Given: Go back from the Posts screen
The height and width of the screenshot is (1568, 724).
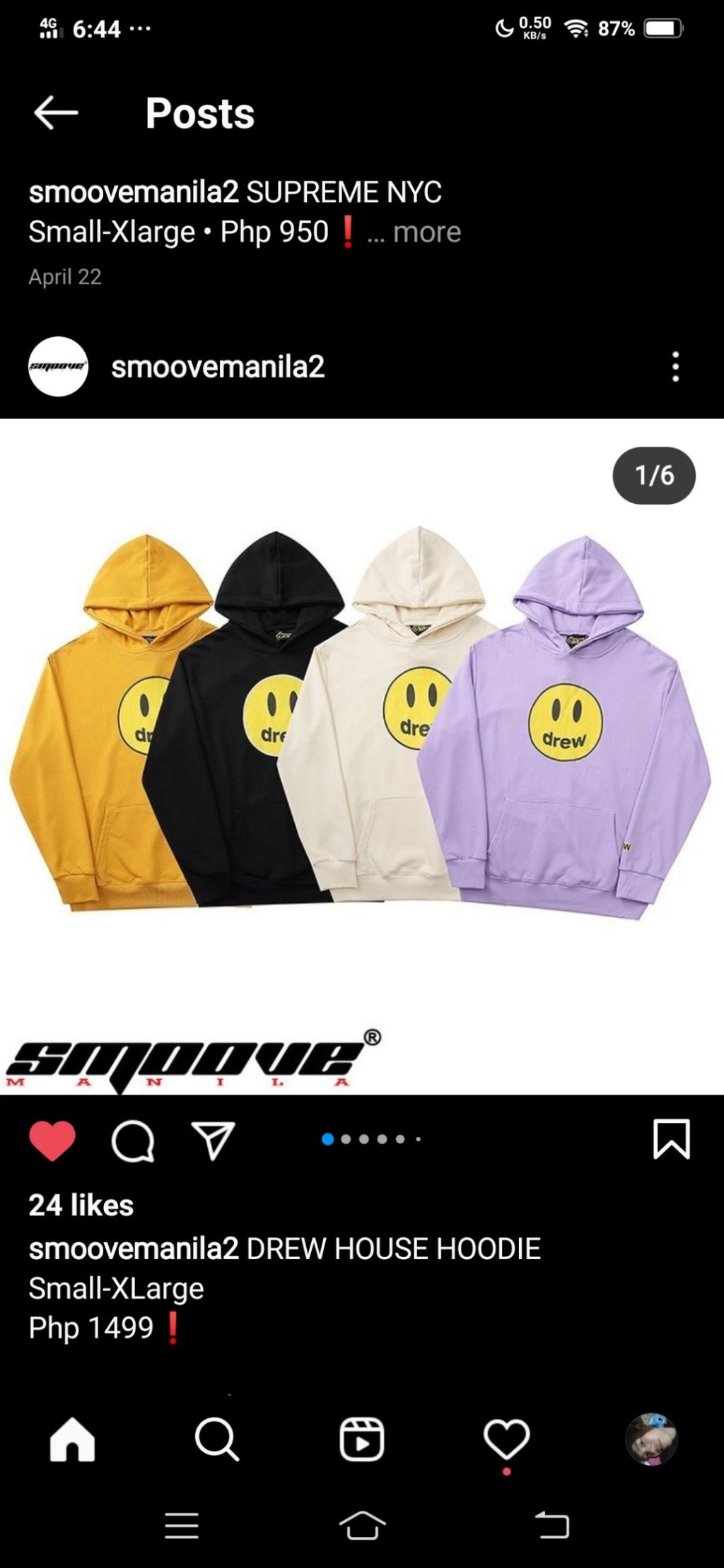Looking at the screenshot, I should 56,113.
